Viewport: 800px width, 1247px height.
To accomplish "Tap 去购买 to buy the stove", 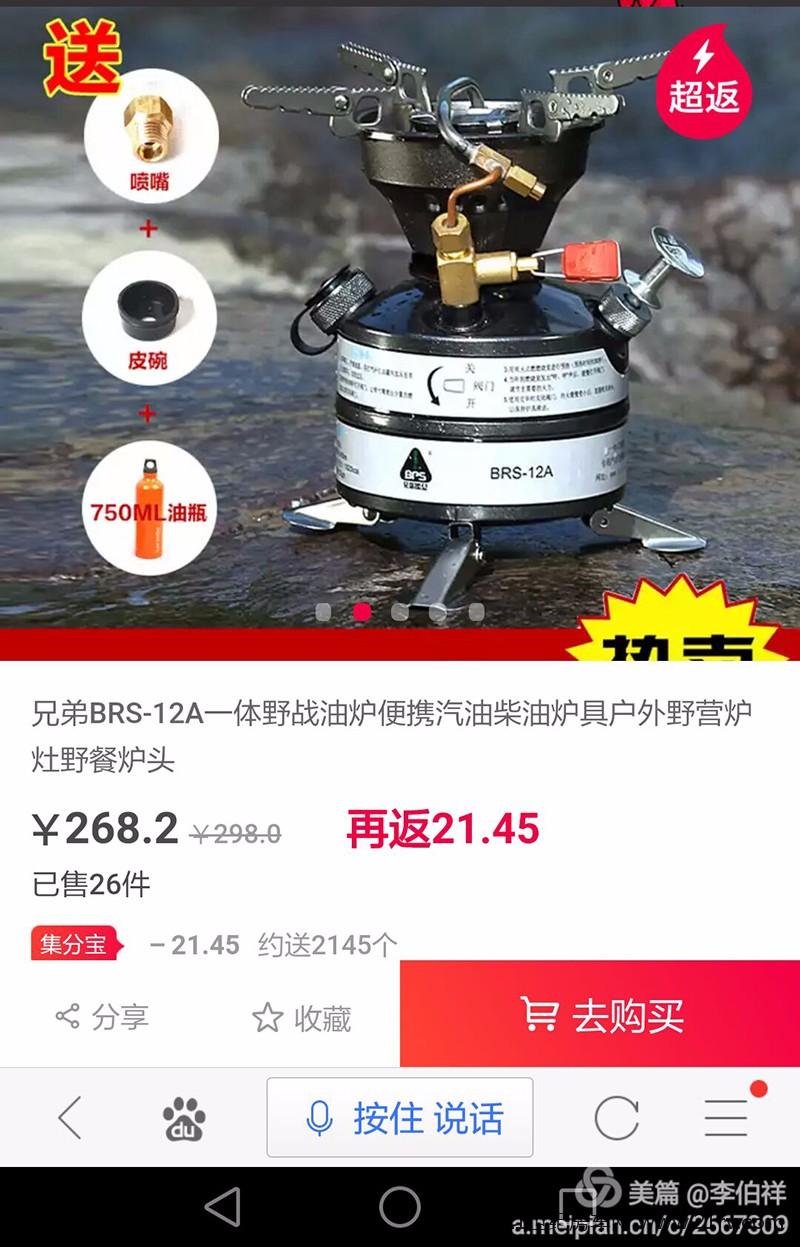I will [600, 1015].
